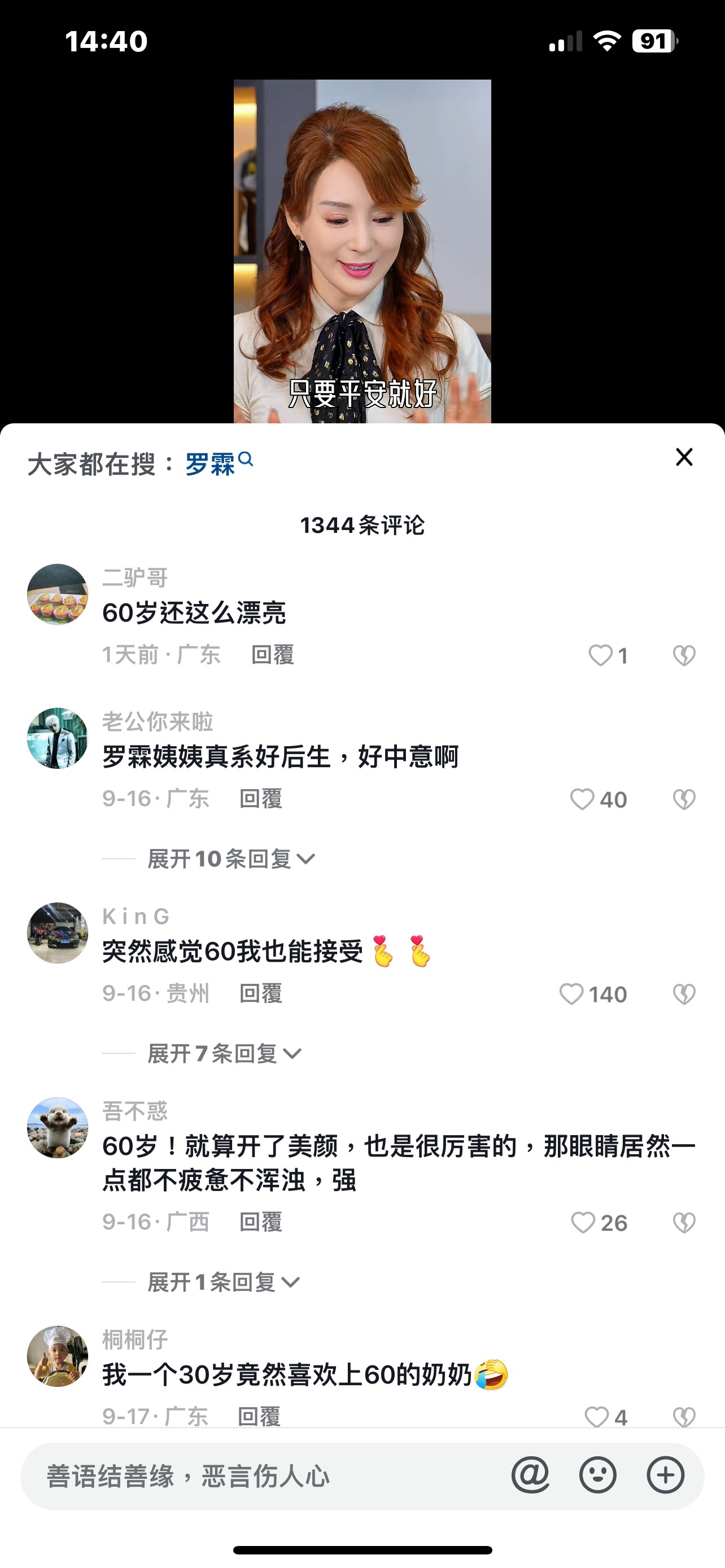Open the emoji picker
Image resolution: width=725 pixels, height=1568 pixels.
(598, 1475)
